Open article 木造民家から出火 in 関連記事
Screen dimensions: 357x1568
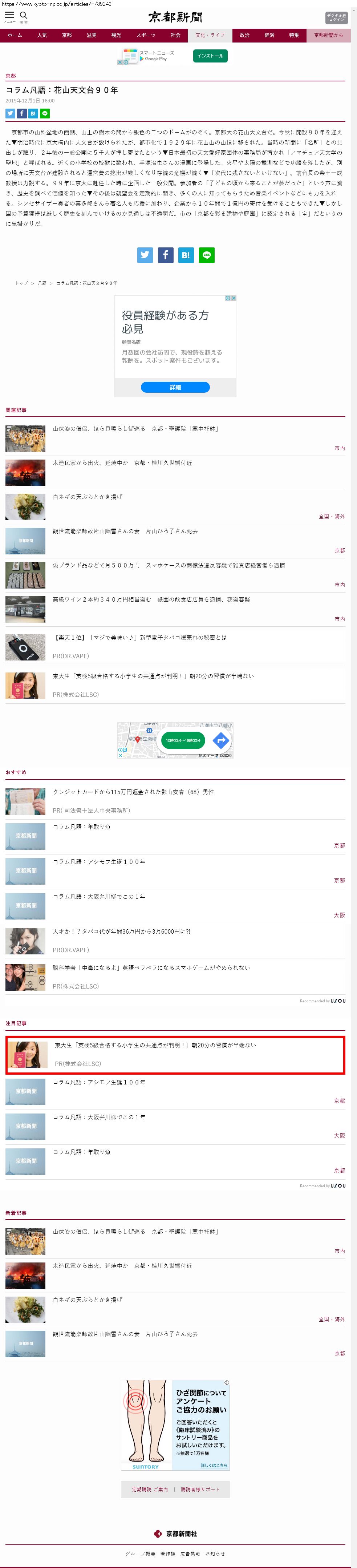click(122, 463)
